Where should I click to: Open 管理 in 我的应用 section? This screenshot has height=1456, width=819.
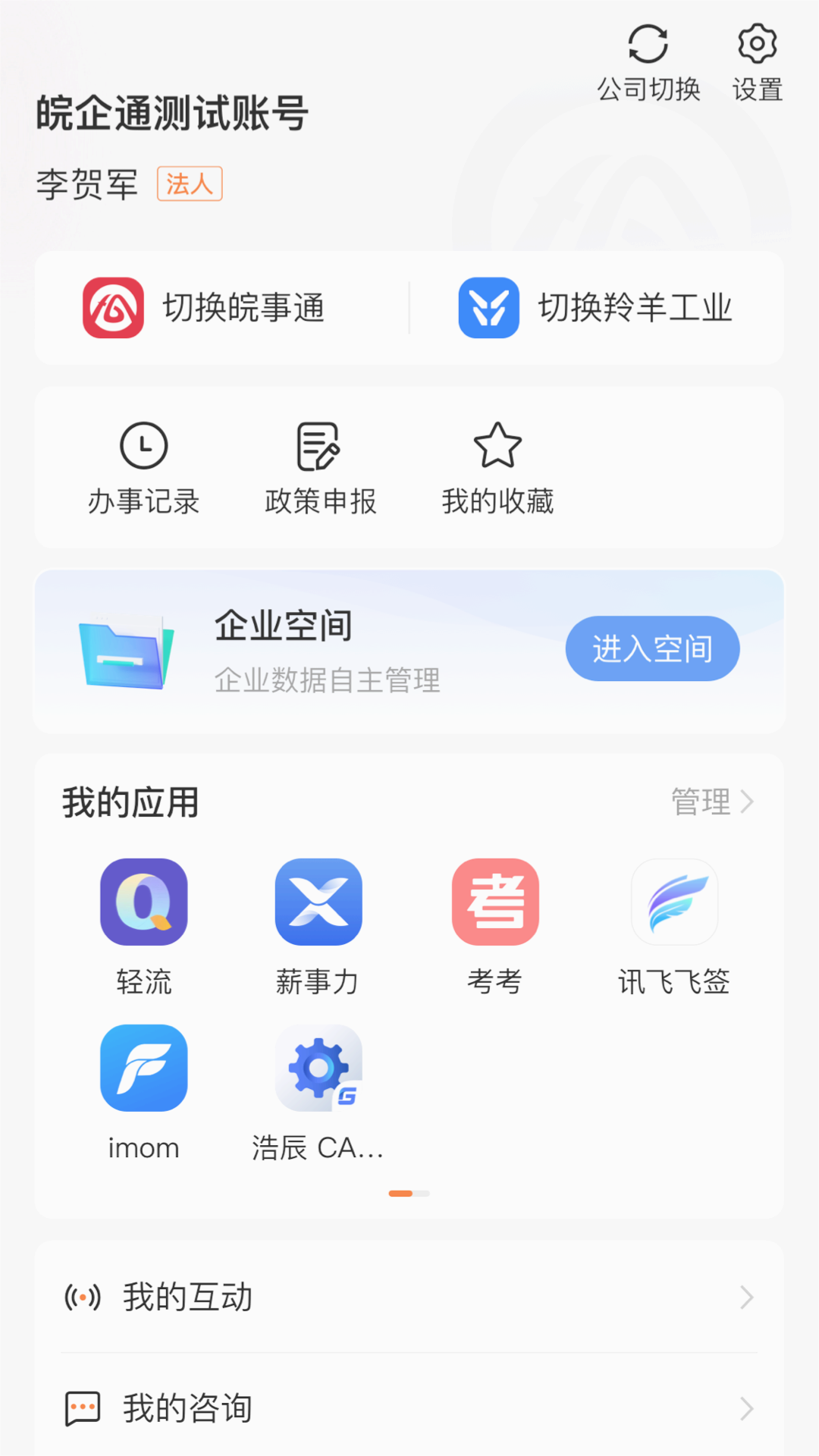[x=712, y=802]
